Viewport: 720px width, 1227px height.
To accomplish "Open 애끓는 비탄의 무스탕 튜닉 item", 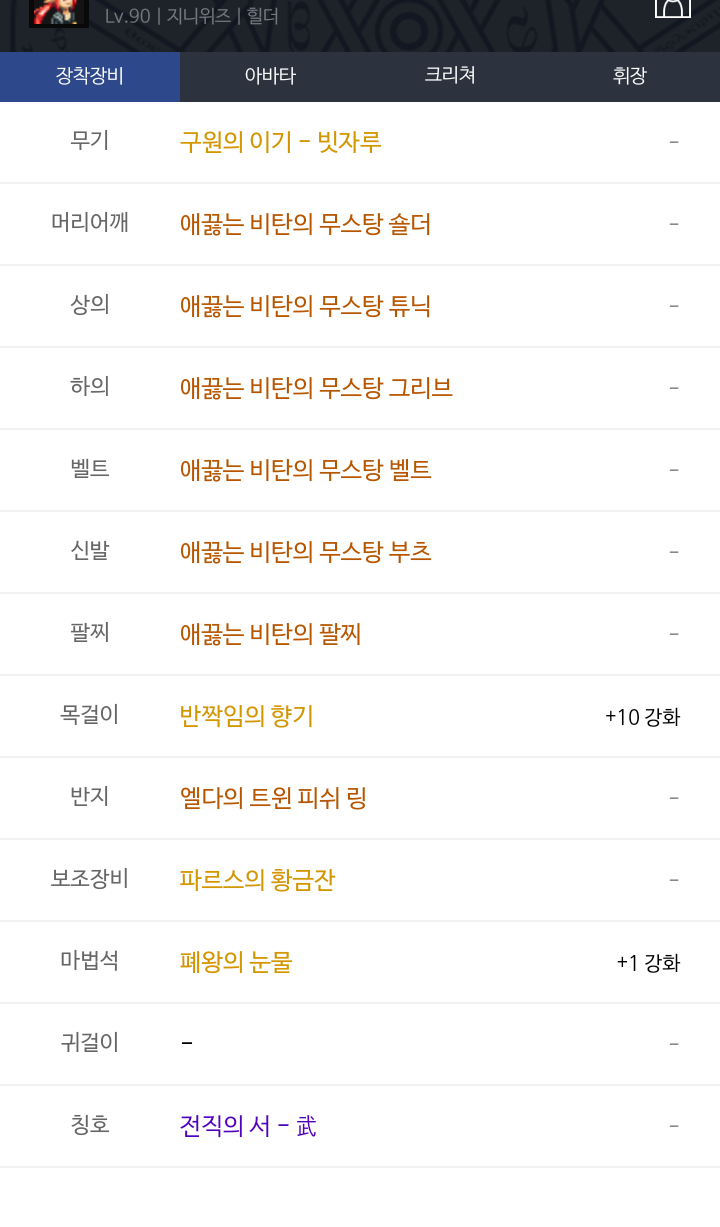I will pos(306,306).
